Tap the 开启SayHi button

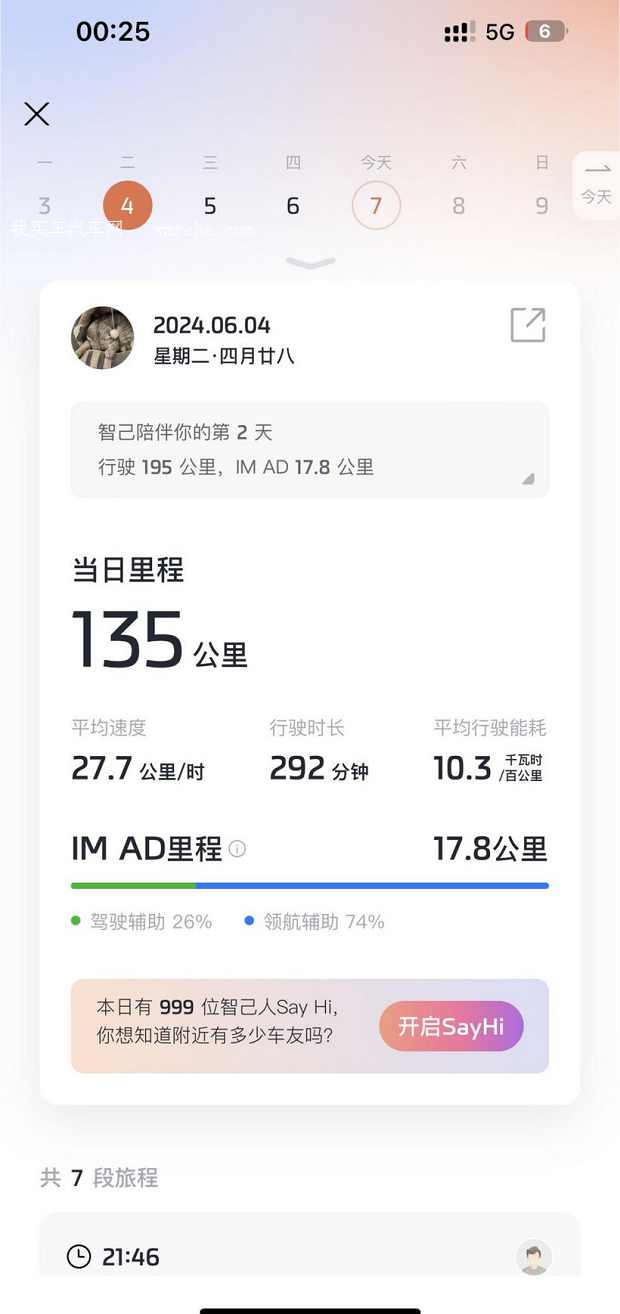[x=451, y=1026]
